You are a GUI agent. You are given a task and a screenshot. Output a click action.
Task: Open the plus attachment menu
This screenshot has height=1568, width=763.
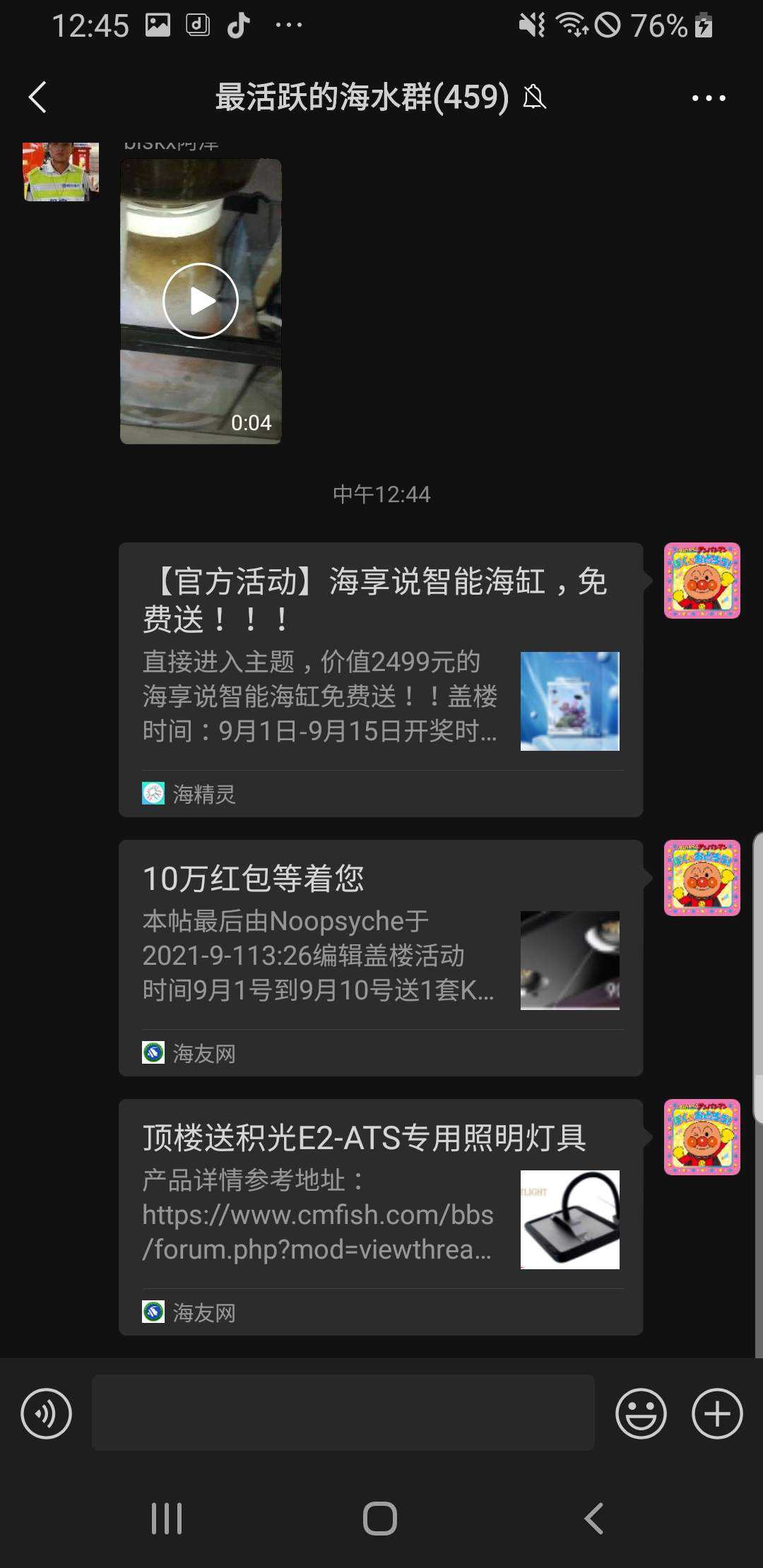[x=716, y=1413]
